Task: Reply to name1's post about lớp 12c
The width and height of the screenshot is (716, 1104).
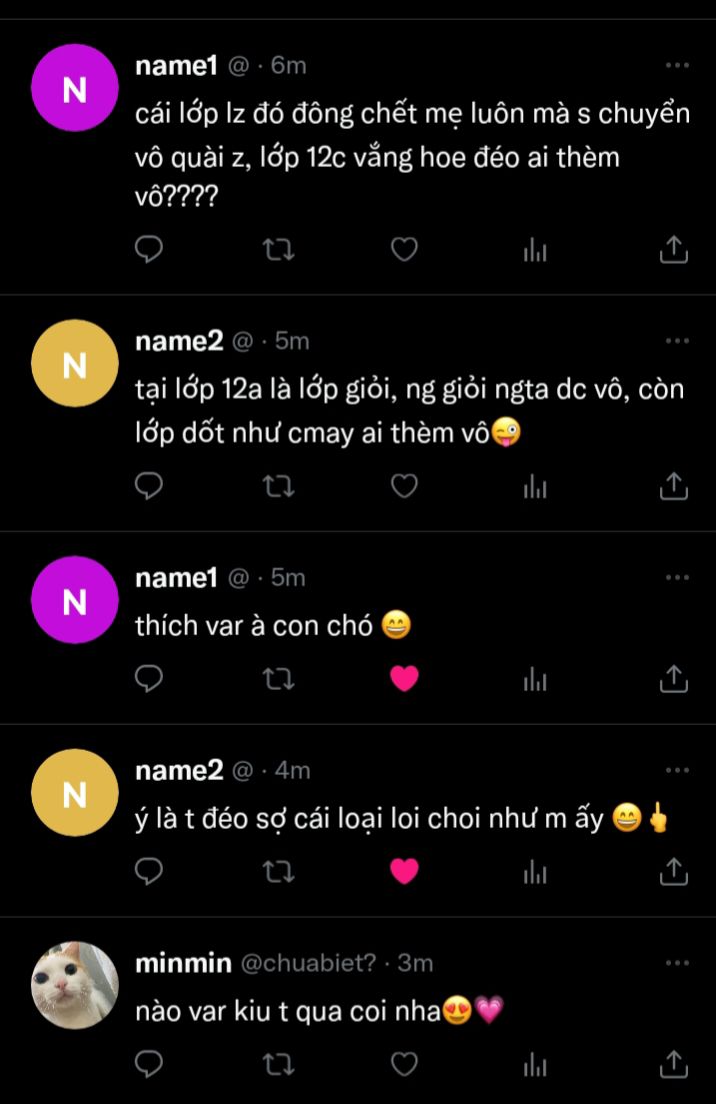Action: coord(148,250)
